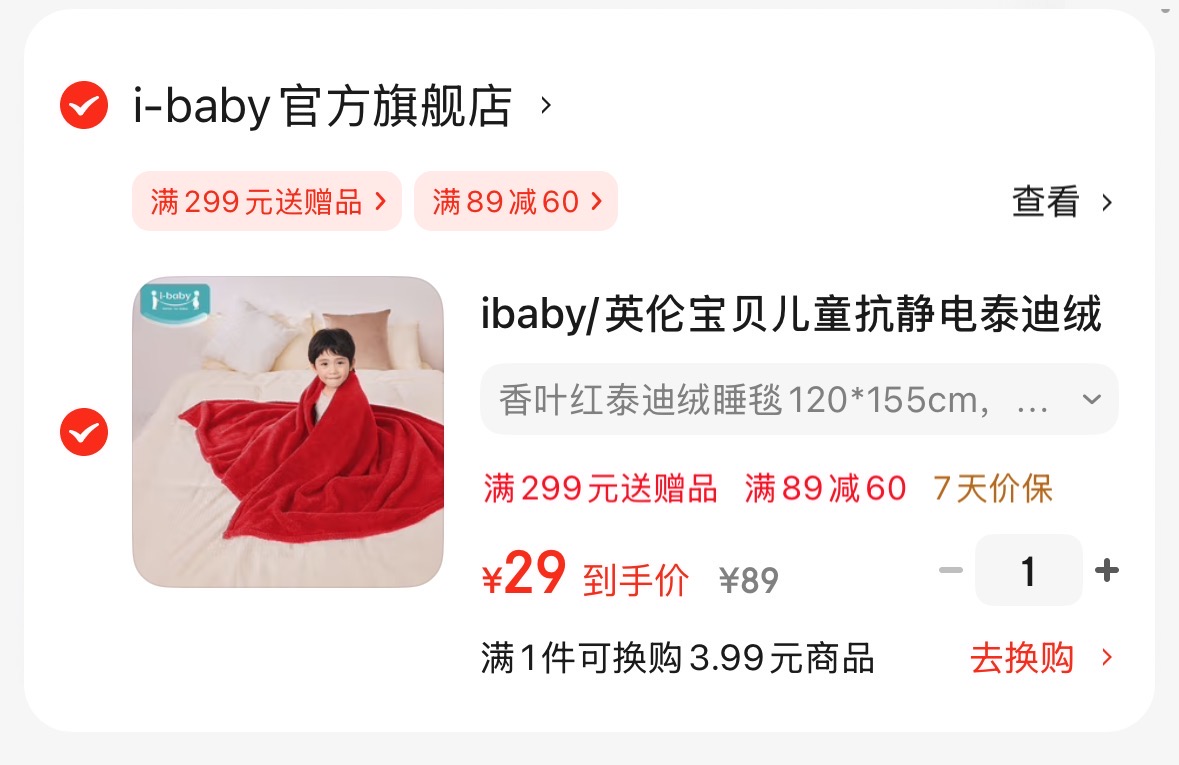Open the 满89减60 coupon chip

[516, 202]
